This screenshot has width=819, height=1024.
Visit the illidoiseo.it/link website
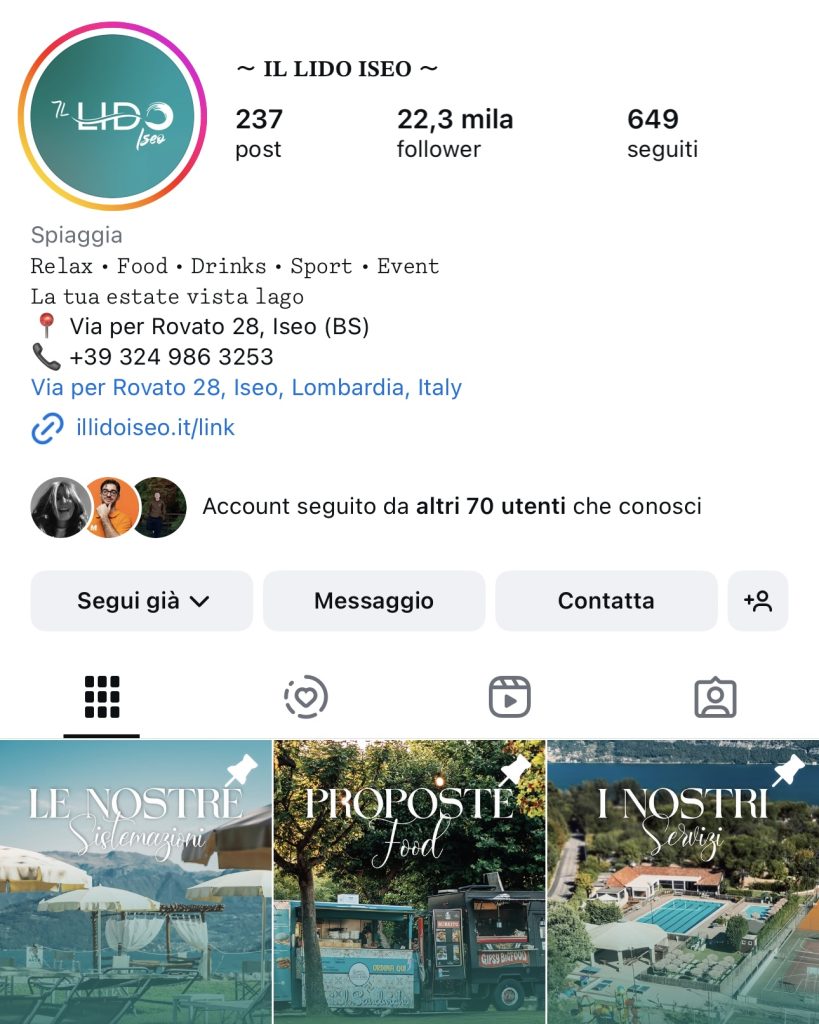pyautogui.click(x=155, y=428)
